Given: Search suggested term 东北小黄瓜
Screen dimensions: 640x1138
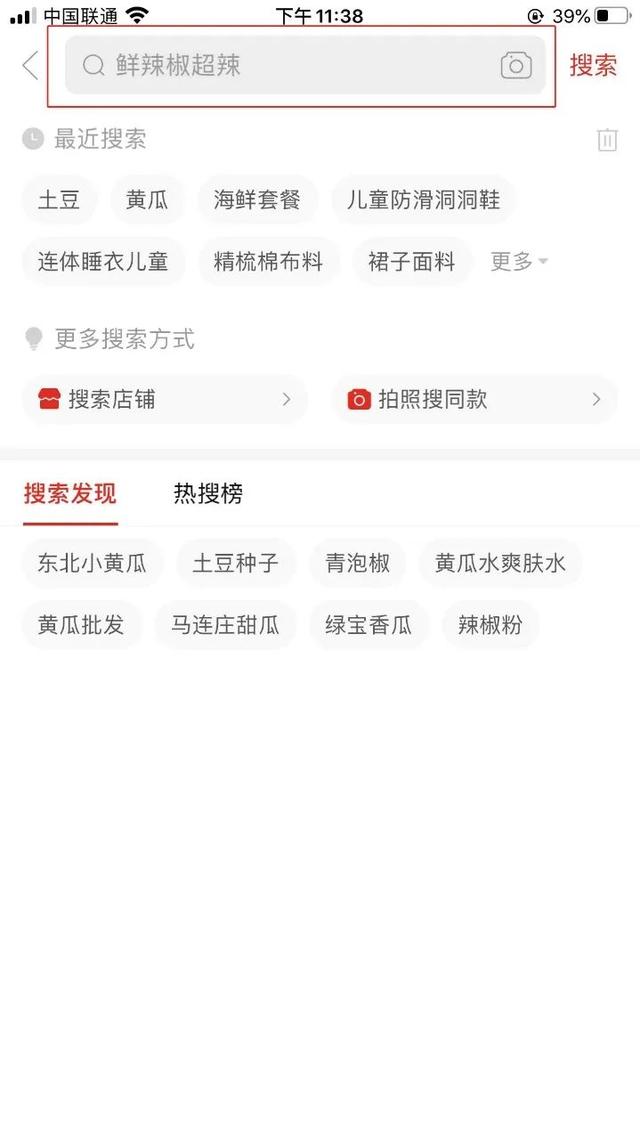Looking at the screenshot, I should pyautogui.click(x=92, y=563).
